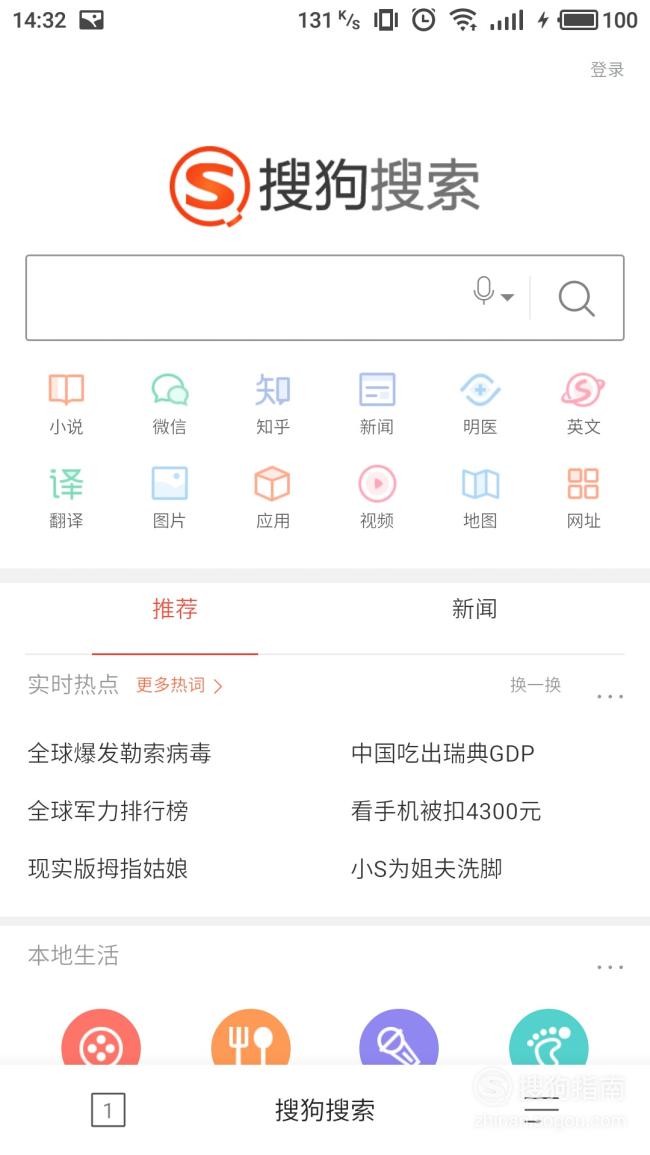Tap 换一换 to refresh hot topics
Image resolution: width=650 pixels, height=1155 pixels.
pos(536,685)
